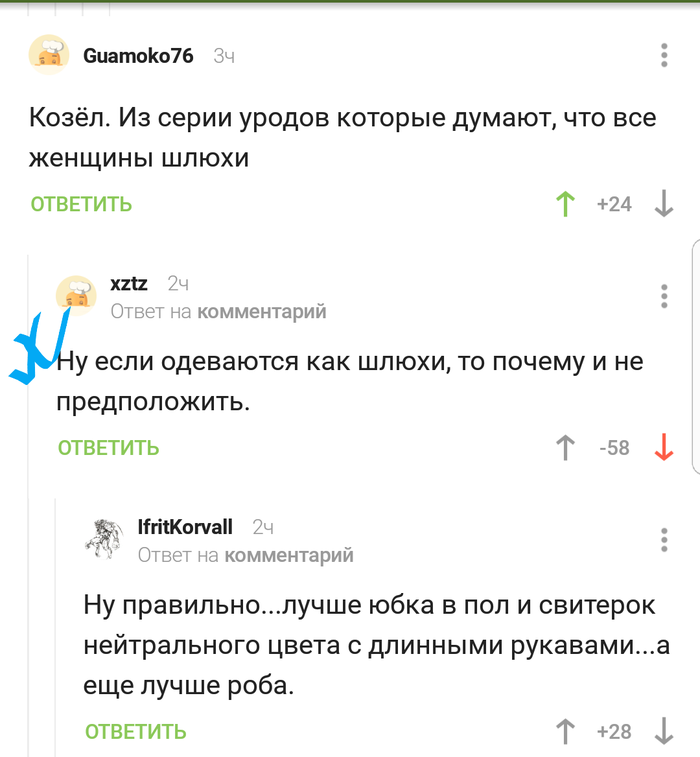Upvote IfritKorvall's comment
Image resolution: width=700 pixels, height=757 pixels.
click(565, 731)
